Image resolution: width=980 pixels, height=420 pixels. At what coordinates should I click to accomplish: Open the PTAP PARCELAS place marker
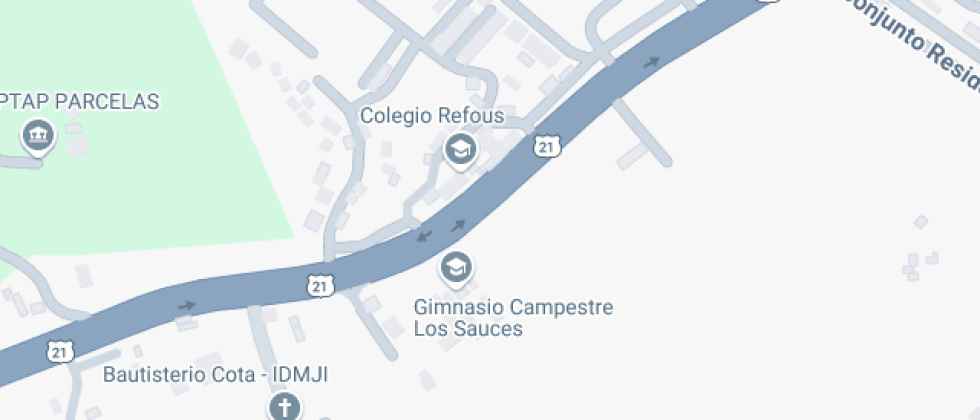(39, 135)
